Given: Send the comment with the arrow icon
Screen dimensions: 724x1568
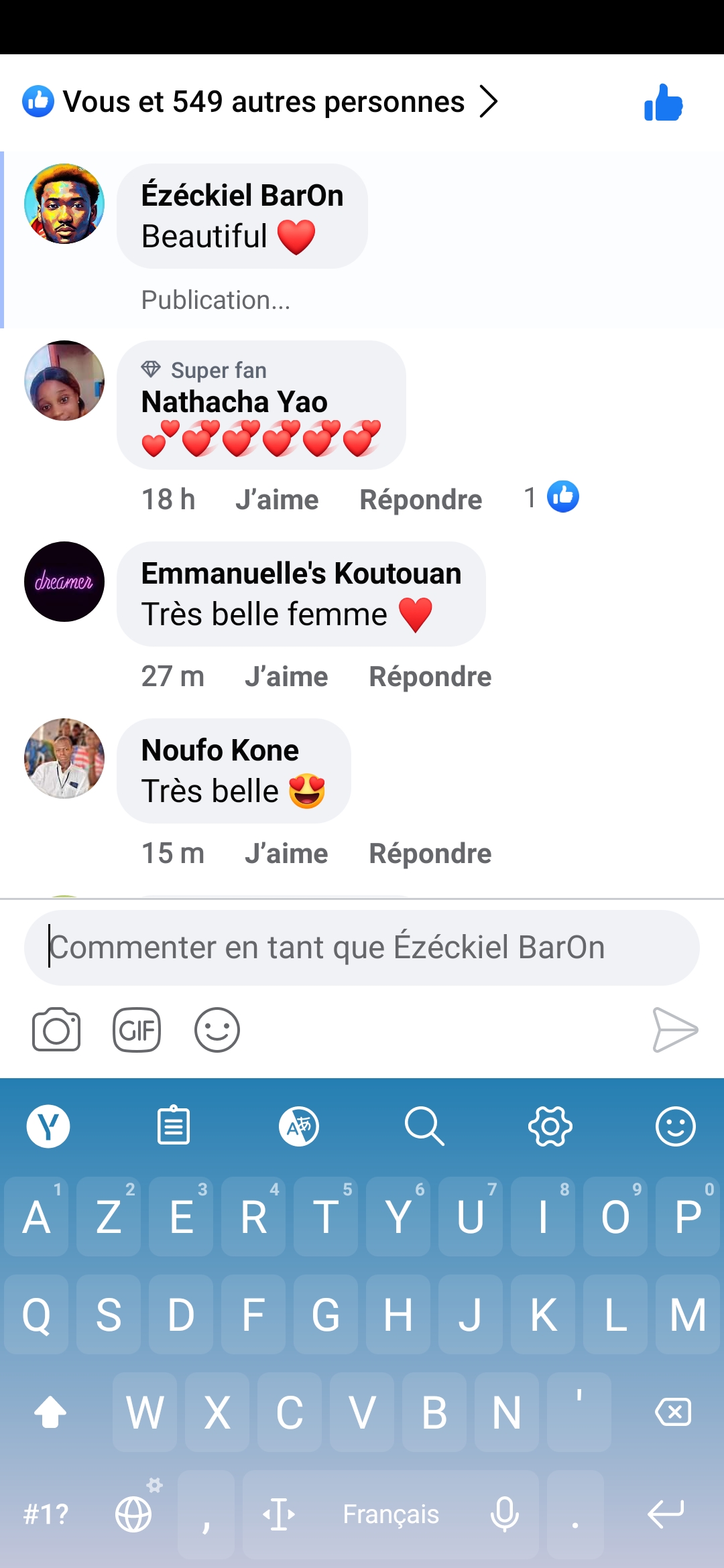Looking at the screenshot, I should (x=675, y=1030).
